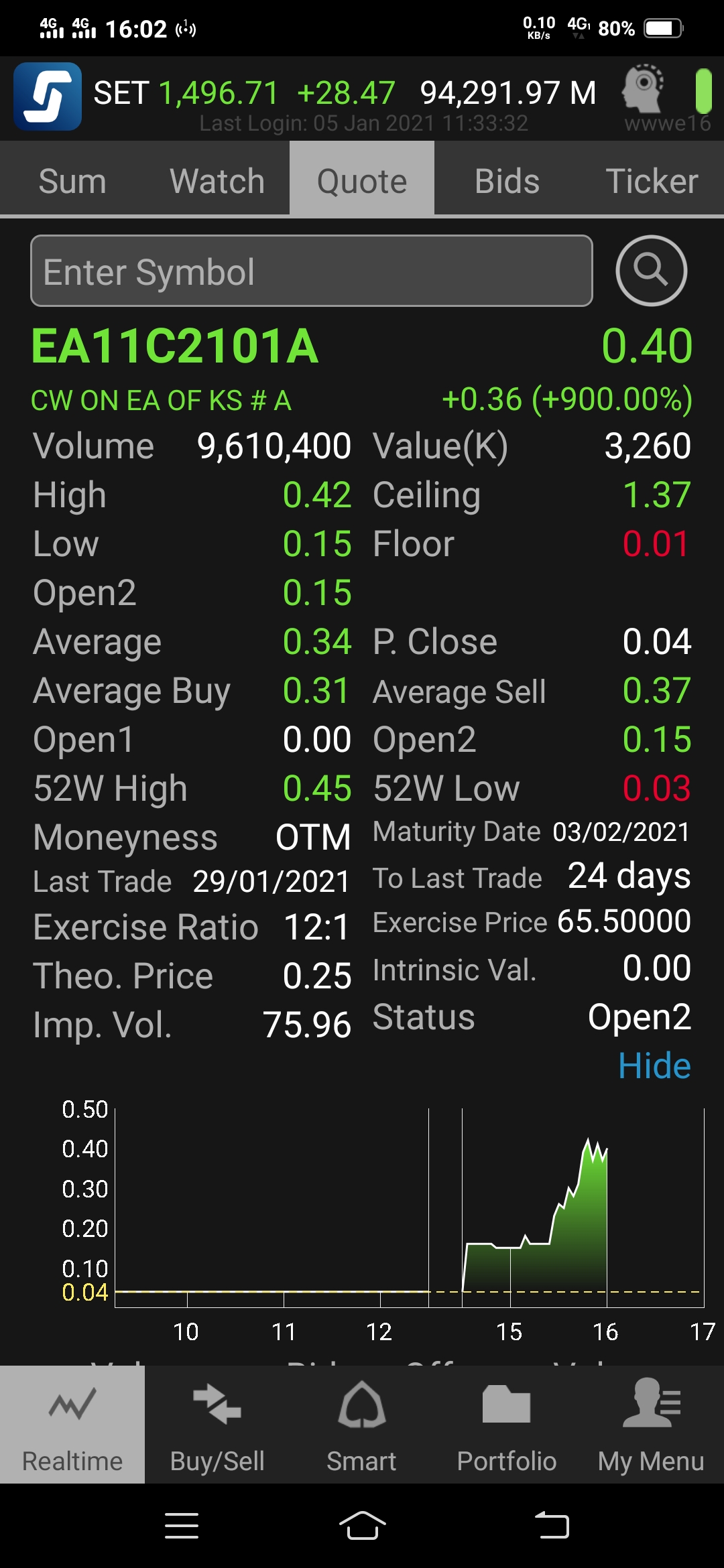Viewport: 724px width, 1568px height.
Task: Hide the quote details
Action: (x=654, y=1065)
